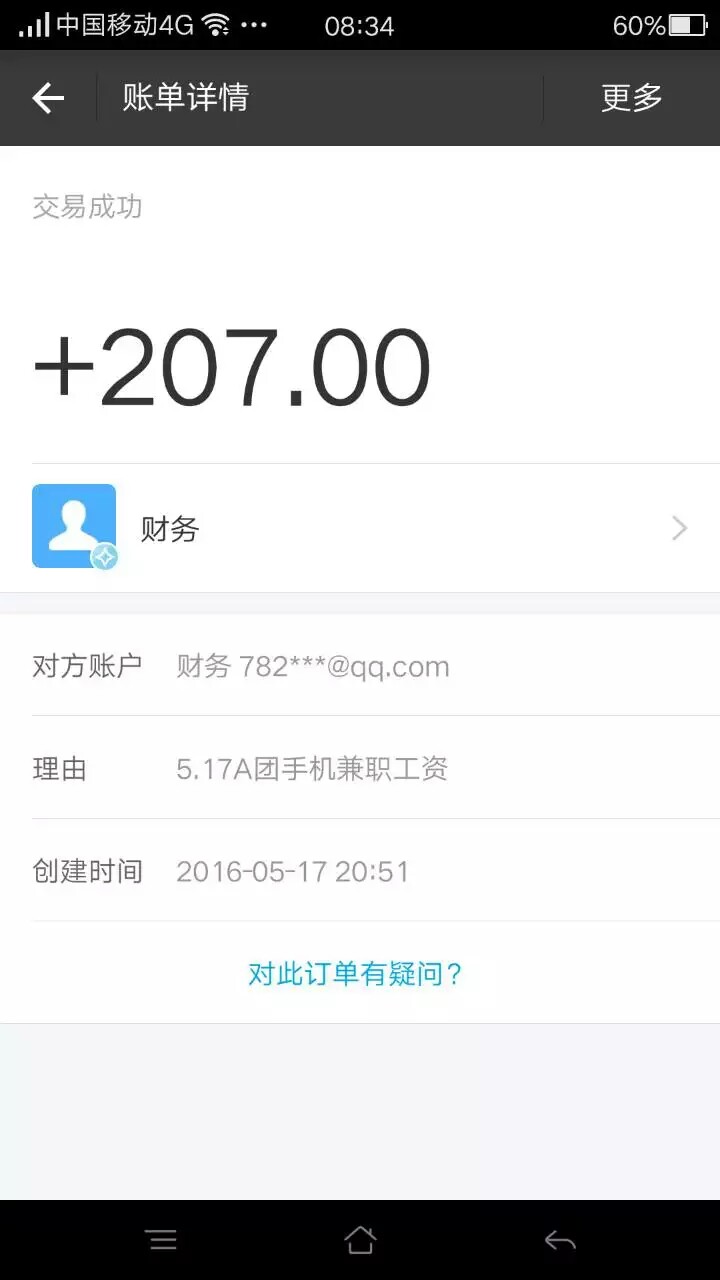Open the 更多 options
Screen dimensions: 720x1280
631,98
